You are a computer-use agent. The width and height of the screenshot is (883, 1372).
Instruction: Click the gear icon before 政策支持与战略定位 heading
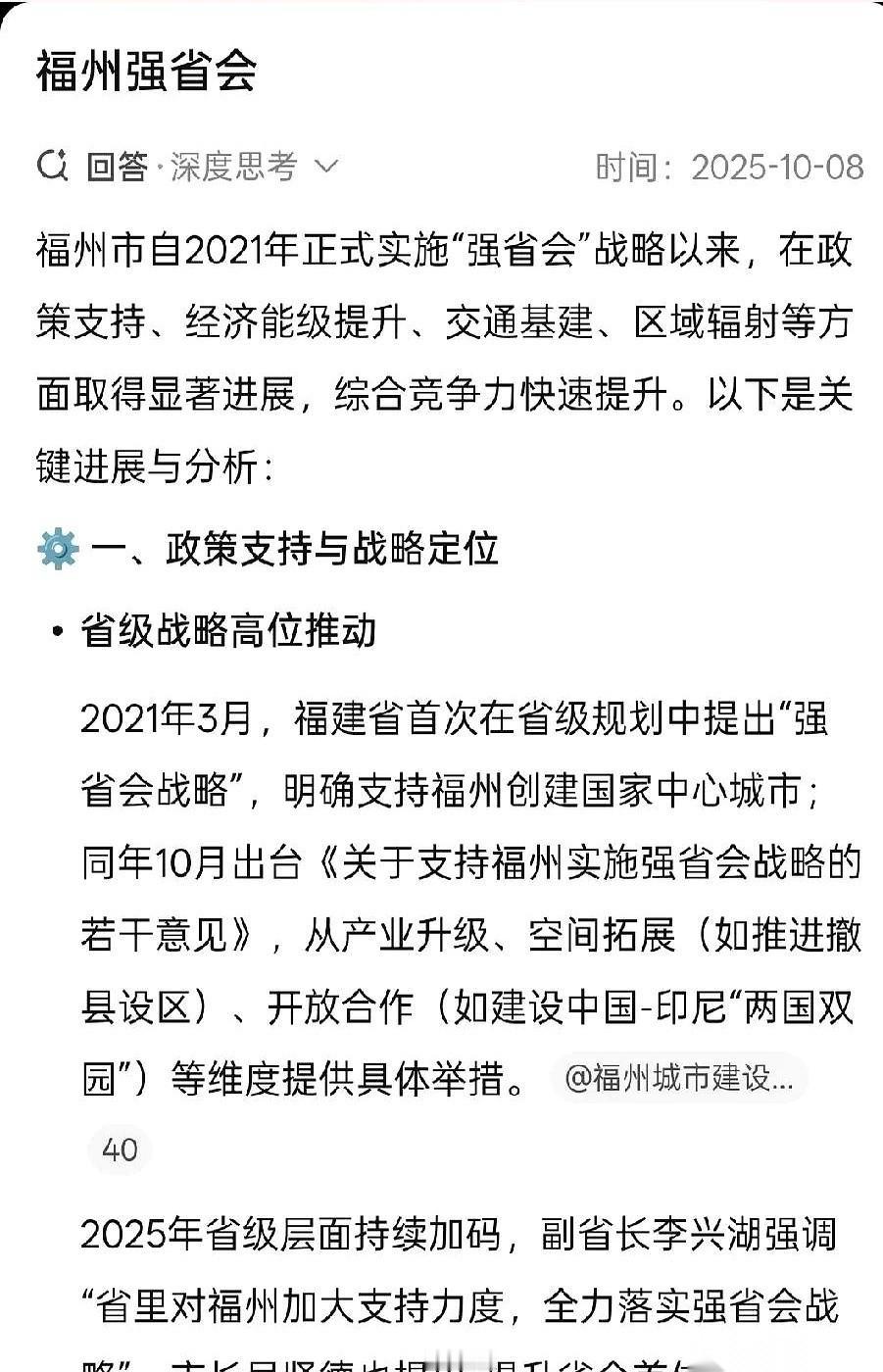pos(56,550)
